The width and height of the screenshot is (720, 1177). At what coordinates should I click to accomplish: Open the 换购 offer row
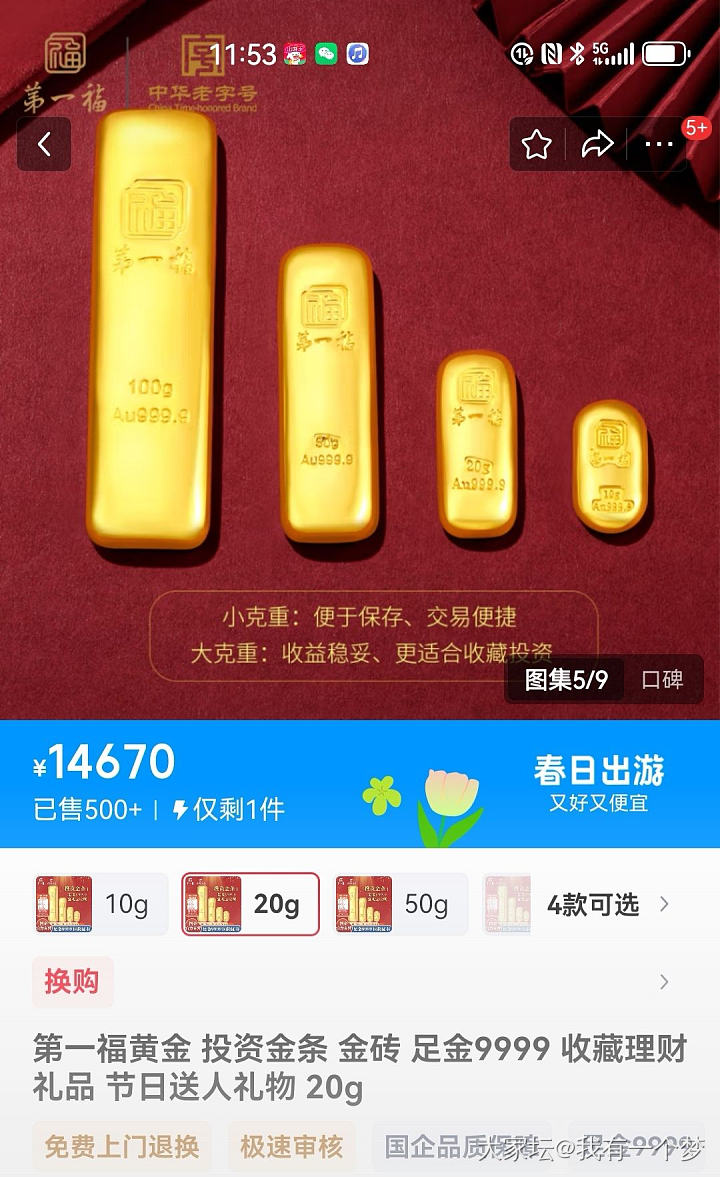tap(360, 982)
